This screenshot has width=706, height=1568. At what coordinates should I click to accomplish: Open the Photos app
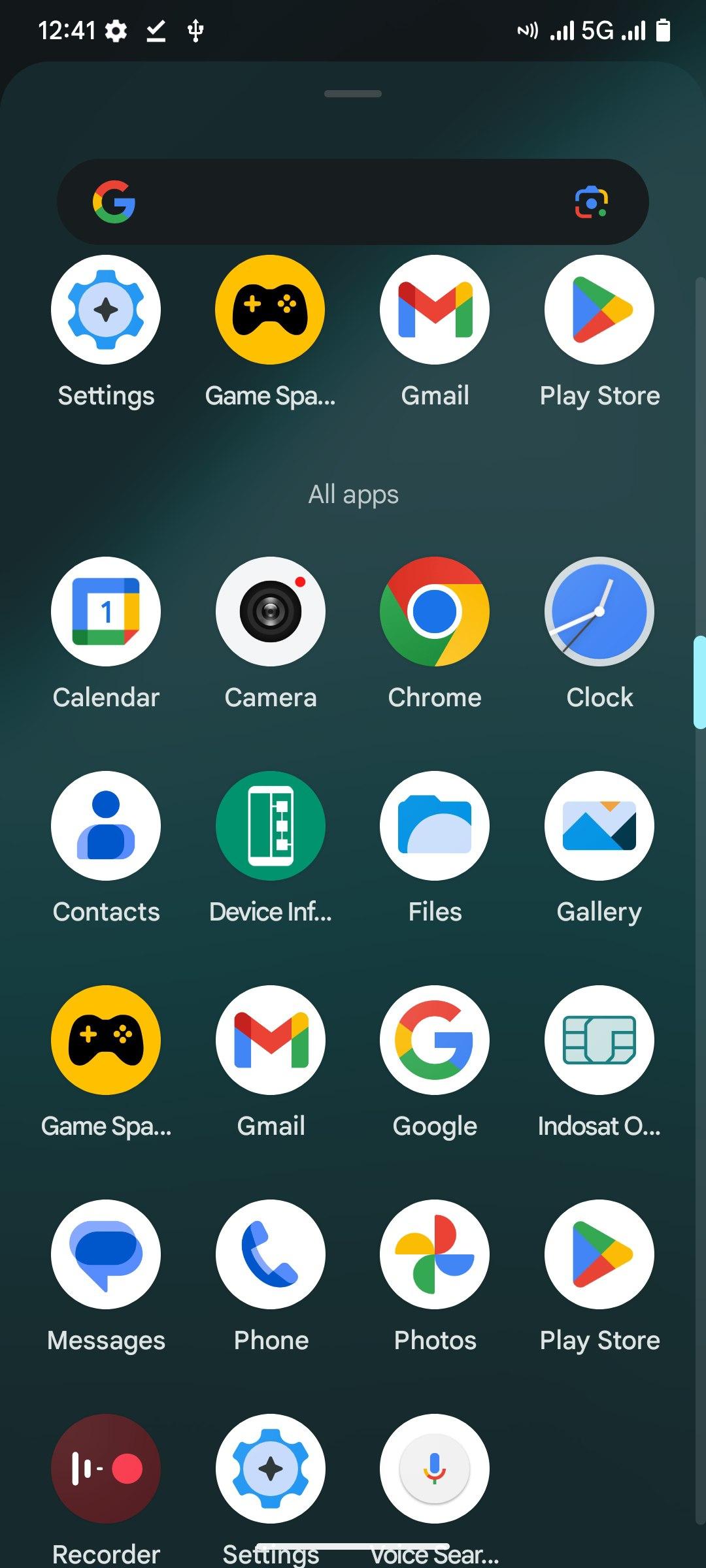435,1254
